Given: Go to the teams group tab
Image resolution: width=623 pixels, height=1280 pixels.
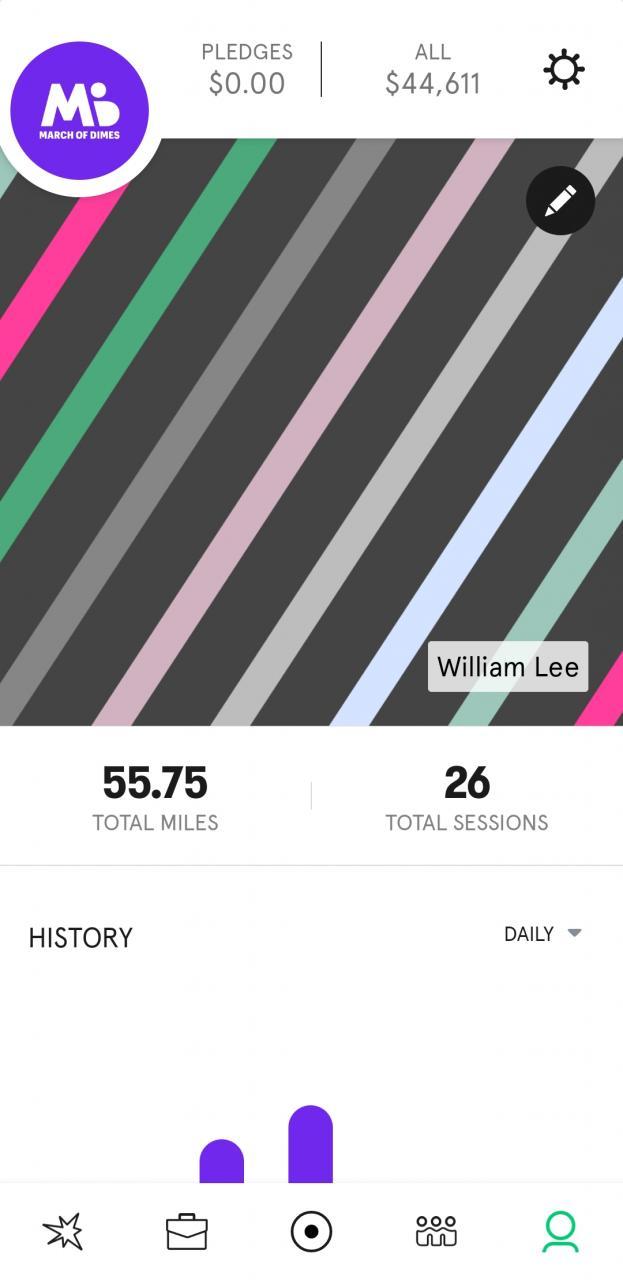Looking at the screenshot, I should click(x=436, y=1232).
